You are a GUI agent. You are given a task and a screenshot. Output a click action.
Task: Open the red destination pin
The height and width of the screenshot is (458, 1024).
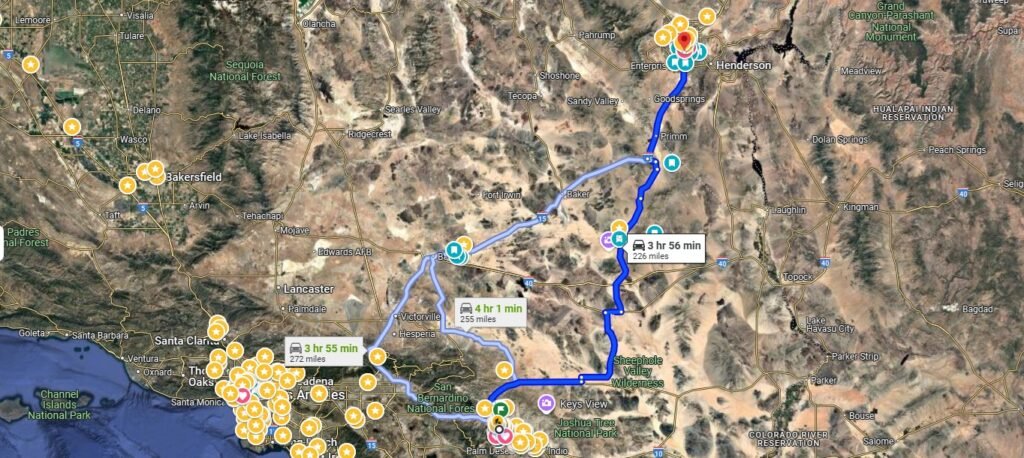point(685,42)
